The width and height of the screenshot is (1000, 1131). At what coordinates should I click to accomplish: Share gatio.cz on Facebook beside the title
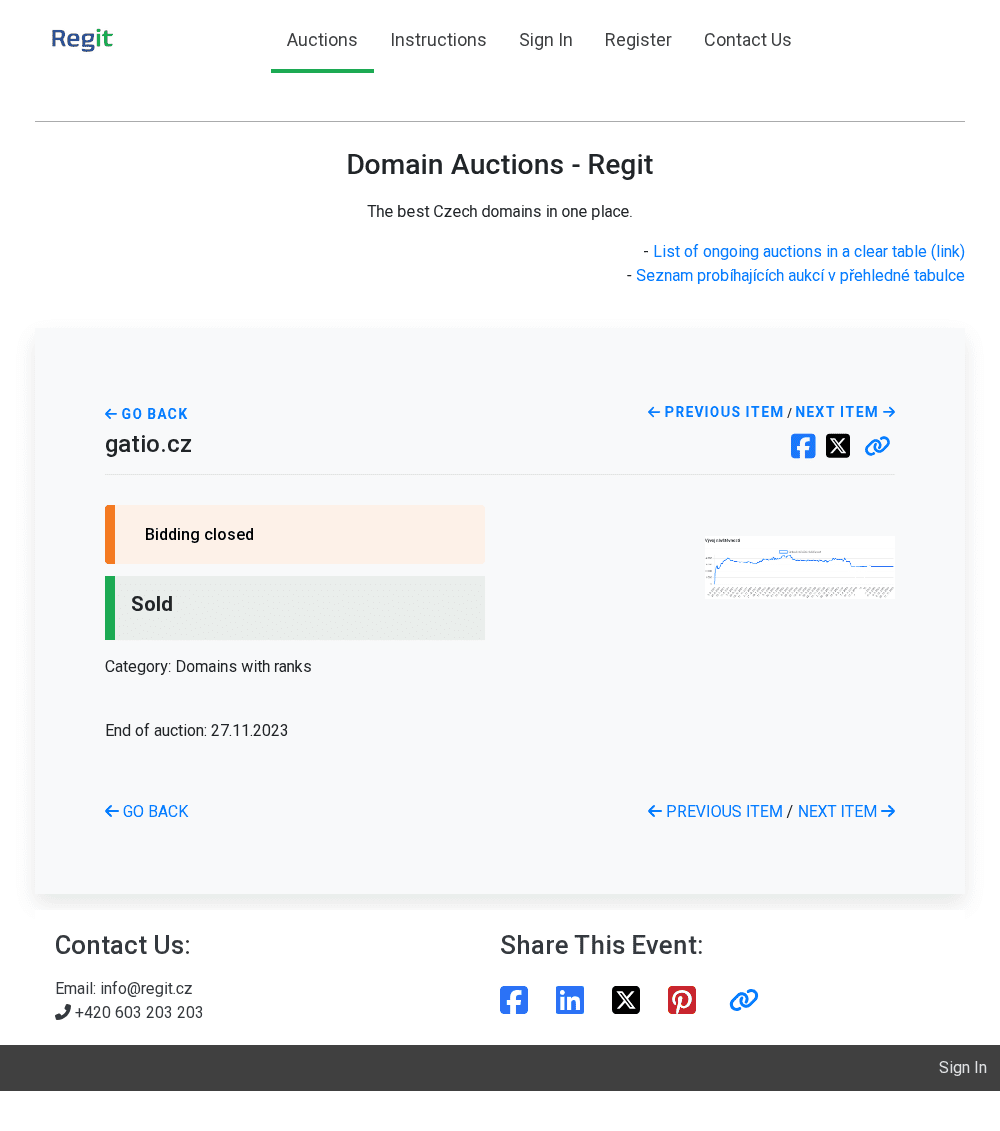[x=803, y=446]
